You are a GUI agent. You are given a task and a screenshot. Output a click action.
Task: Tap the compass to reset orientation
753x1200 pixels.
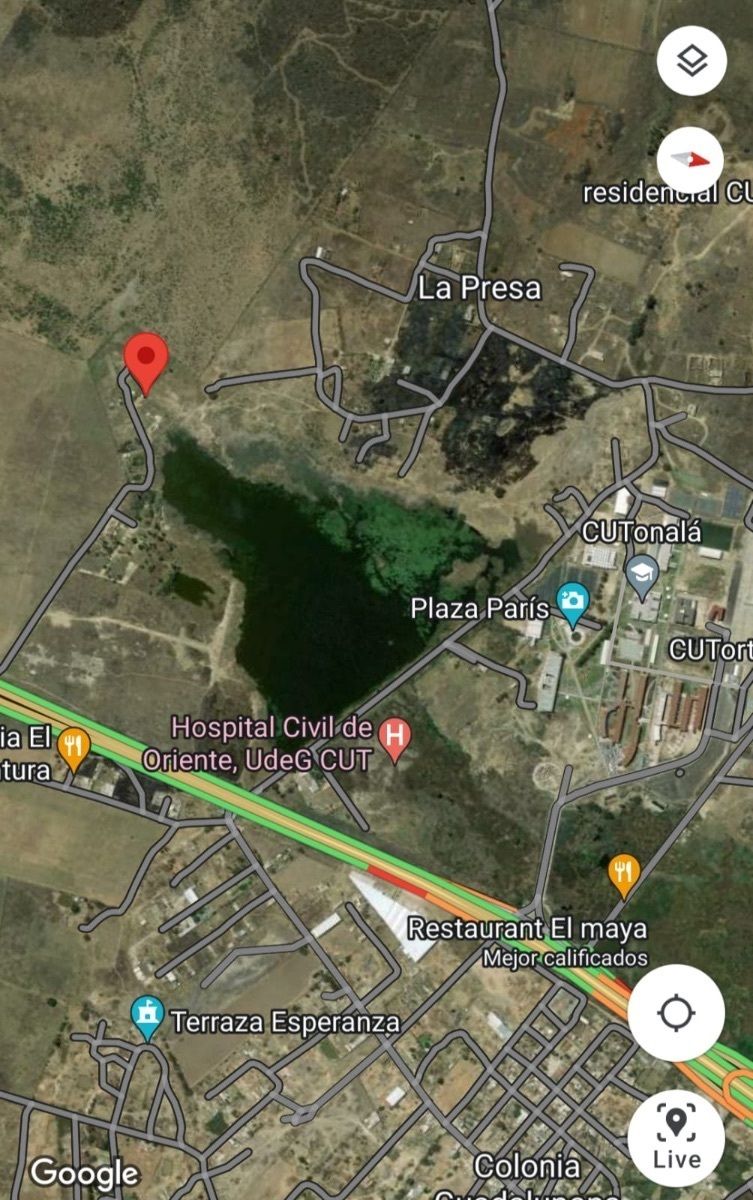pos(690,160)
